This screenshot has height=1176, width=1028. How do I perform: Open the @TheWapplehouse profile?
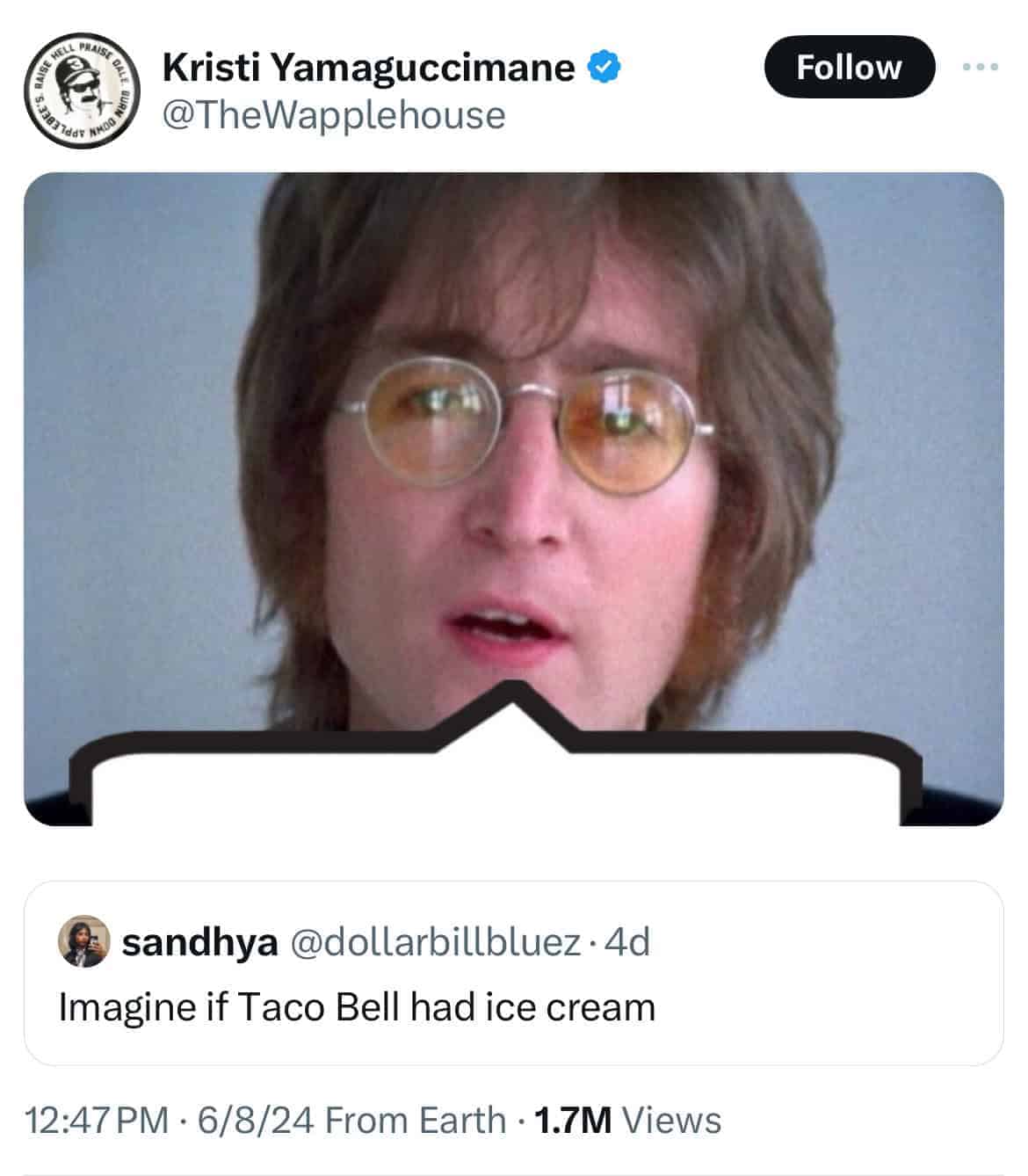(x=334, y=115)
